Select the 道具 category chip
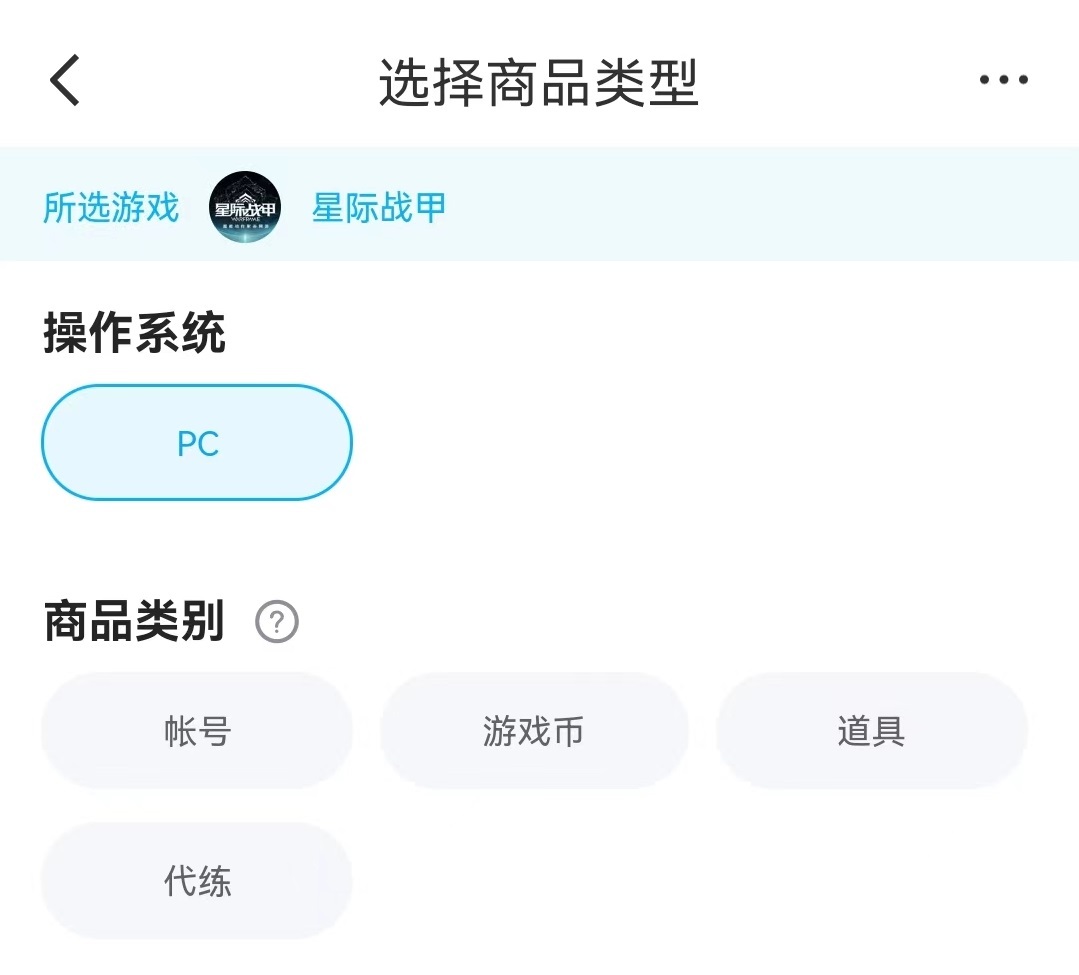Image resolution: width=1079 pixels, height=975 pixels. pos(872,731)
